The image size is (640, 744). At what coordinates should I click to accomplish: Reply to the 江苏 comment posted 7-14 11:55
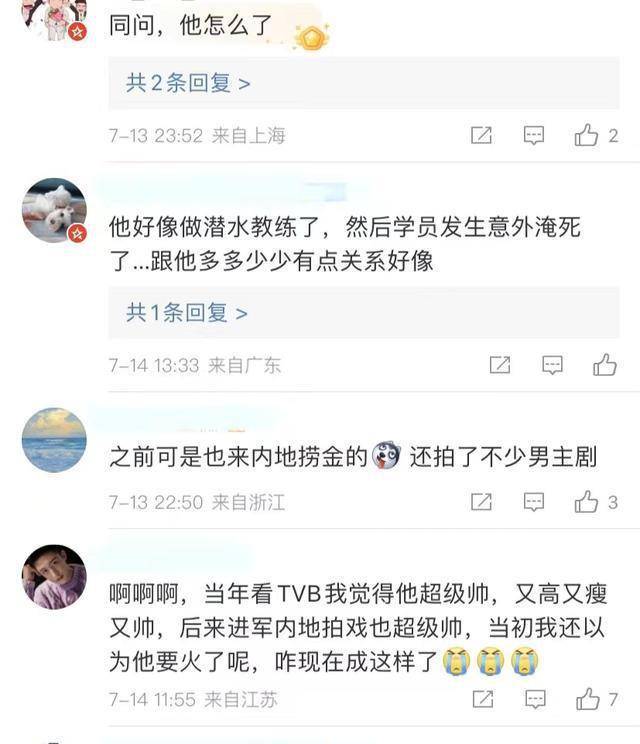pos(534,699)
